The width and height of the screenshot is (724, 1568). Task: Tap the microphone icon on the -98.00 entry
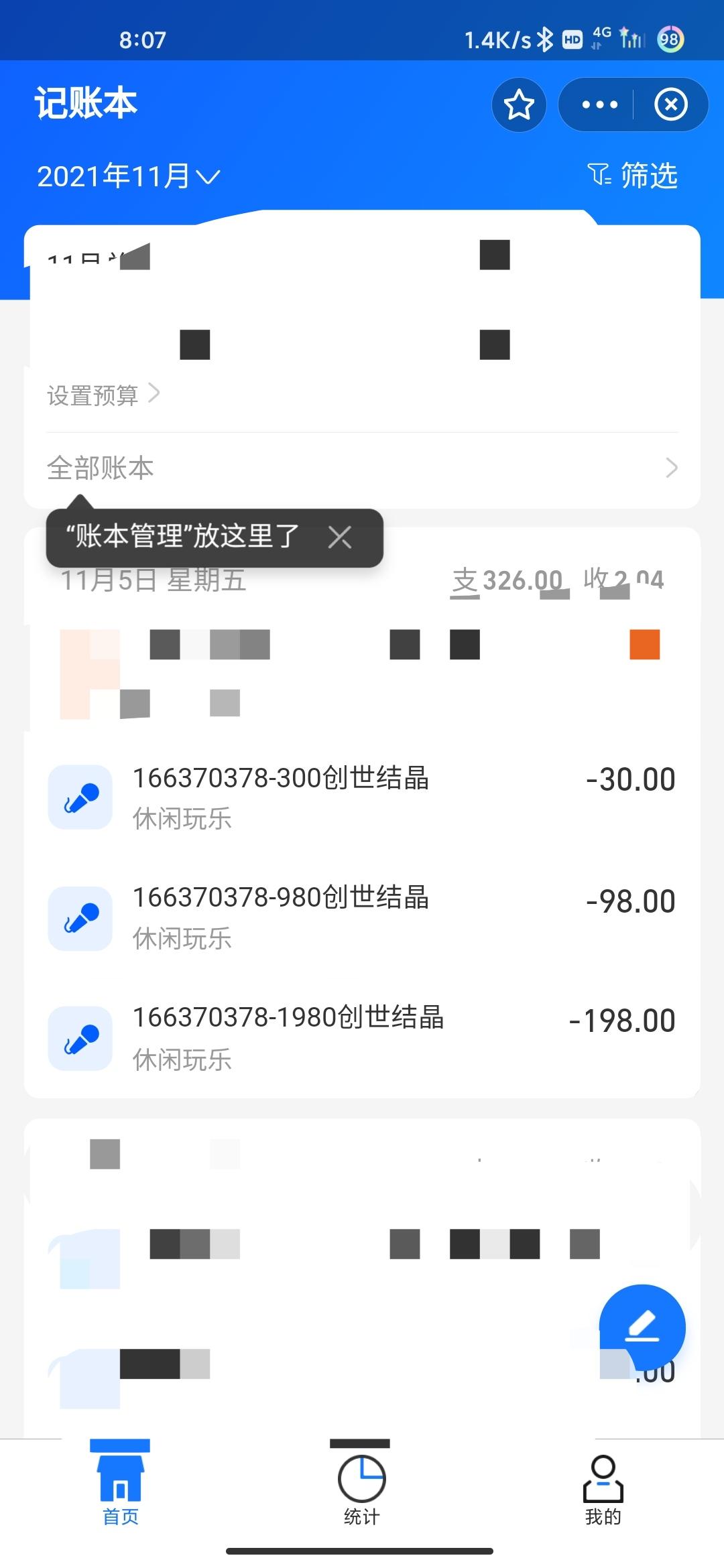click(x=80, y=918)
